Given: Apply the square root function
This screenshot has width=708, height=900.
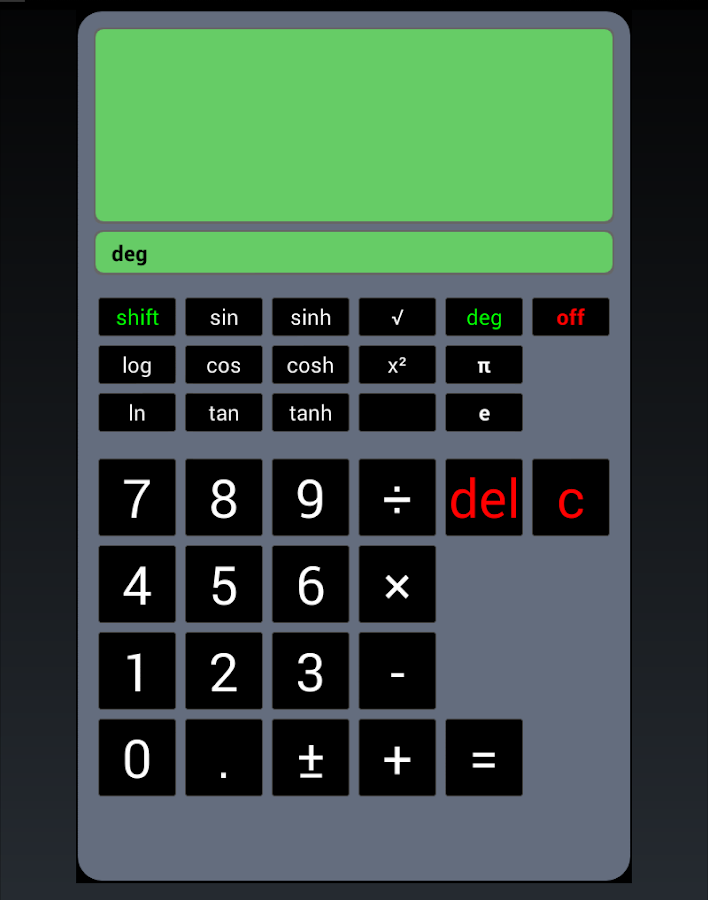Looking at the screenshot, I should point(397,317).
